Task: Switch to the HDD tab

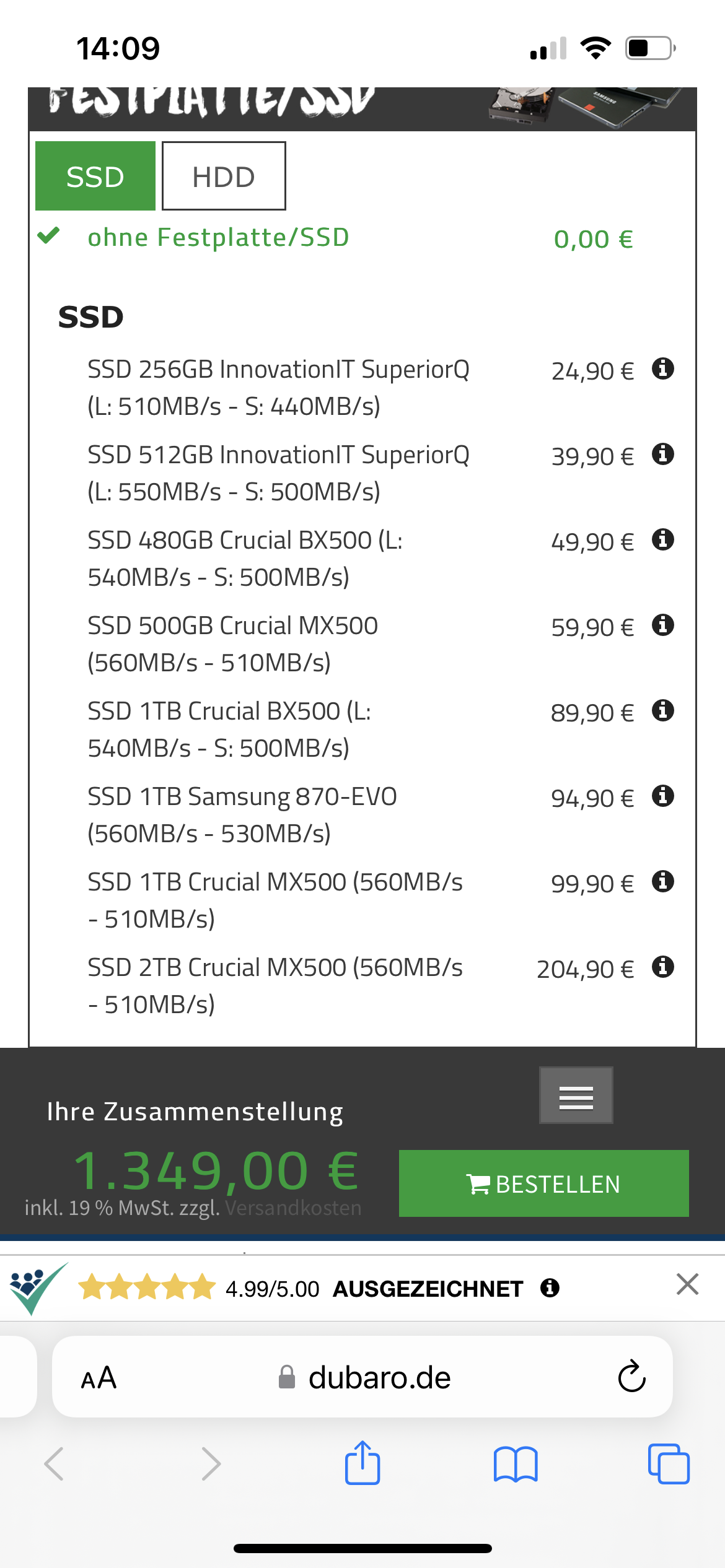Action: (x=223, y=176)
